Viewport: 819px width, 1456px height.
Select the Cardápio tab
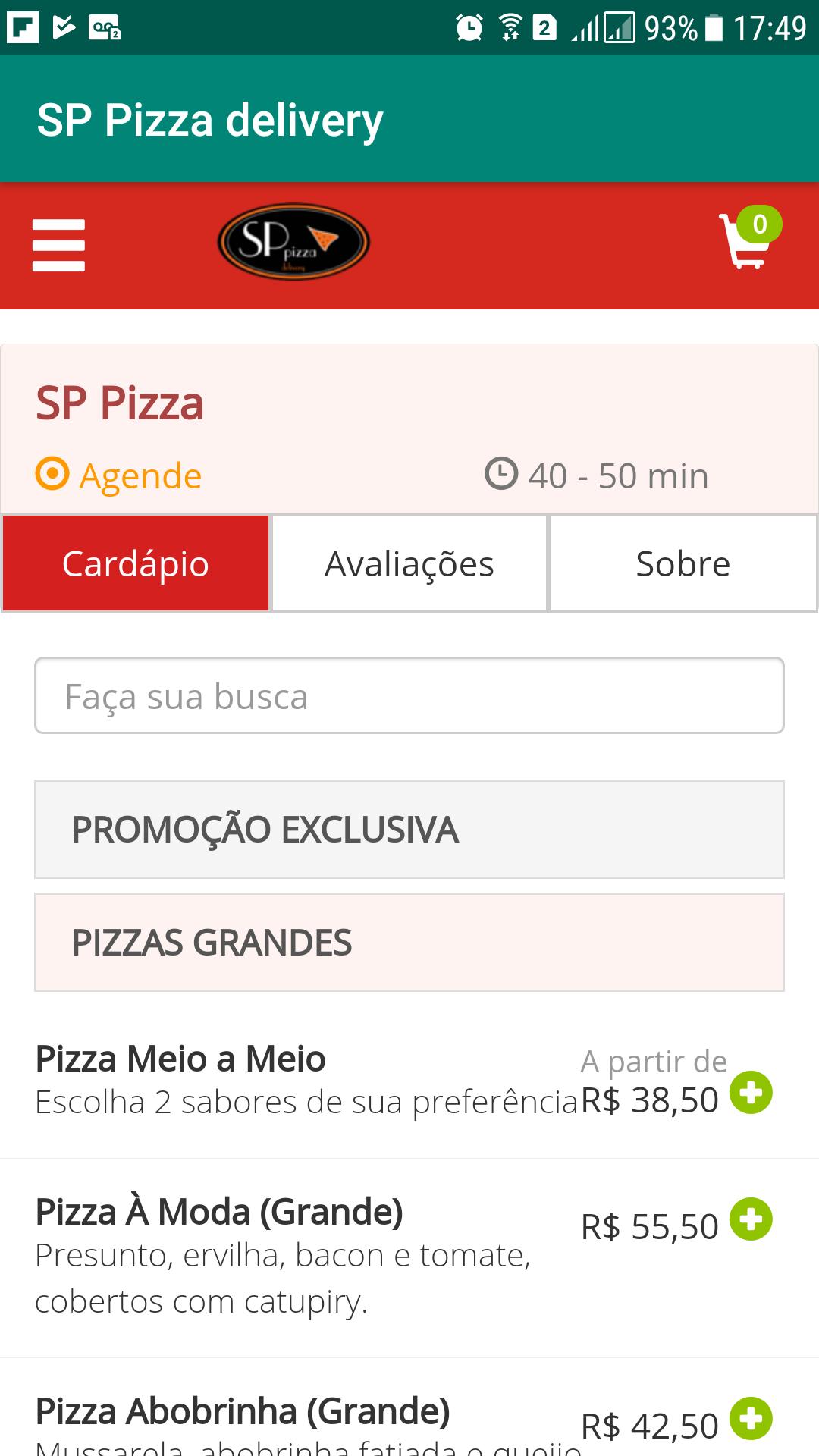(x=136, y=563)
